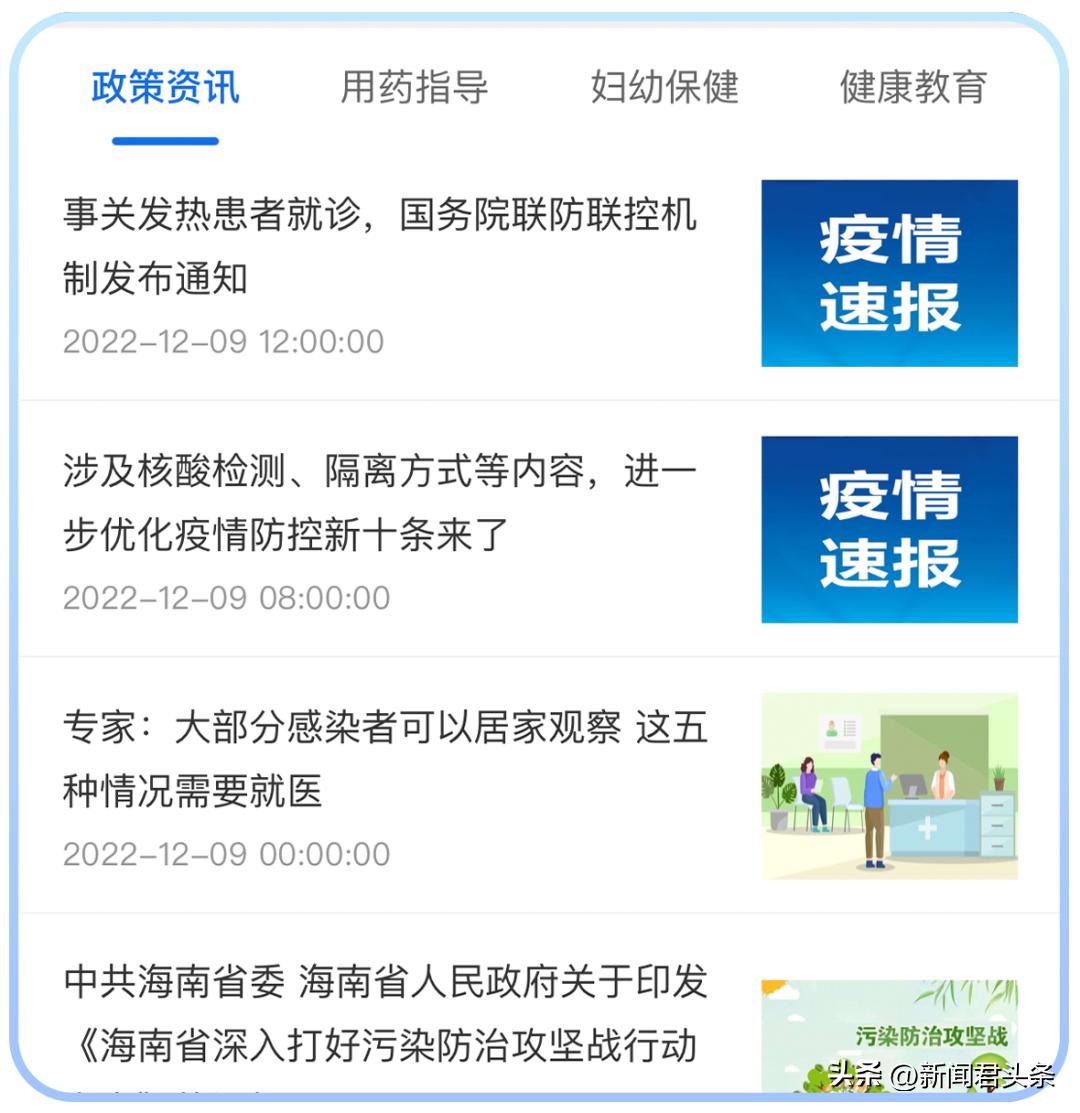
Task: Open the clinic illustration thumbnail
Action: (x=888, y=785)
